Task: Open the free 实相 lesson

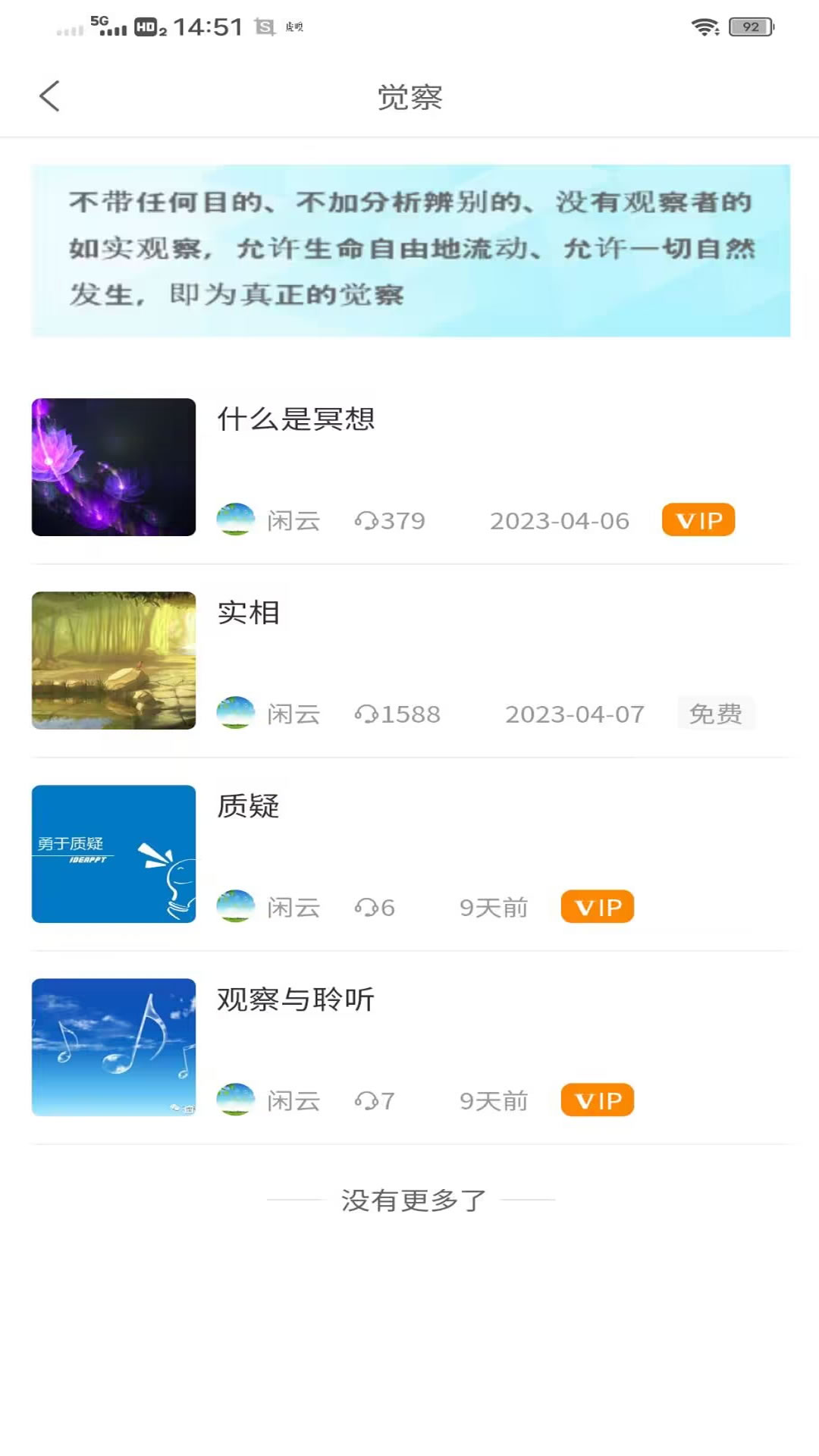Action: (x=249, y=613)
